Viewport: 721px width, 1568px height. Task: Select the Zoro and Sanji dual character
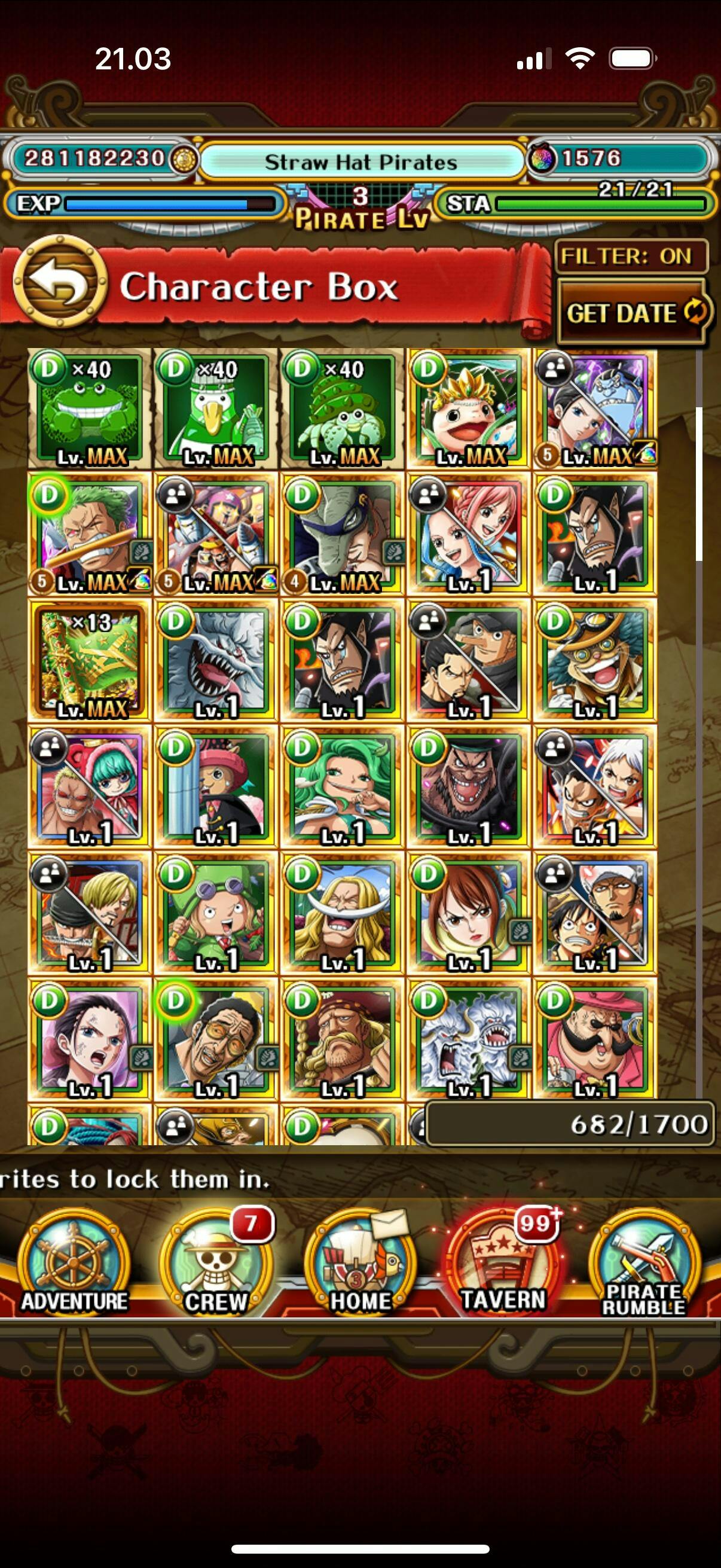(x=89, y=914)
